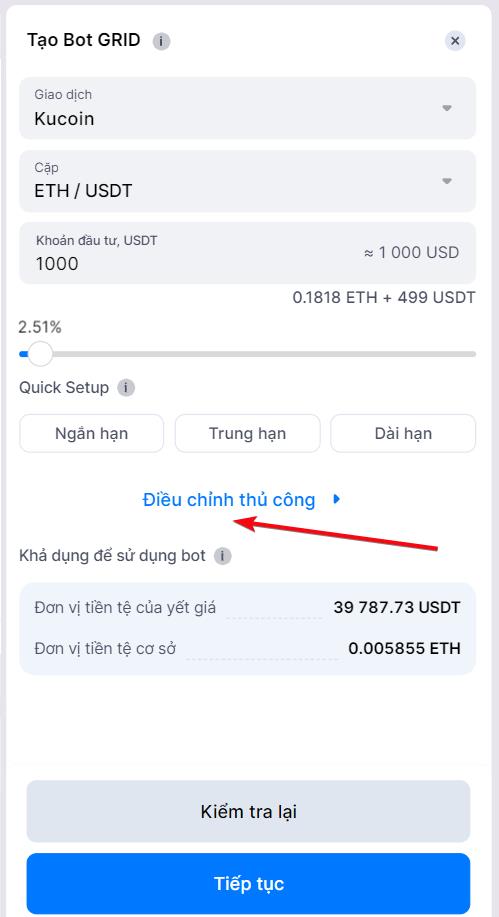Open the Giao dịch exchange dropdown

pyautogui.click(x=247, y=108)
